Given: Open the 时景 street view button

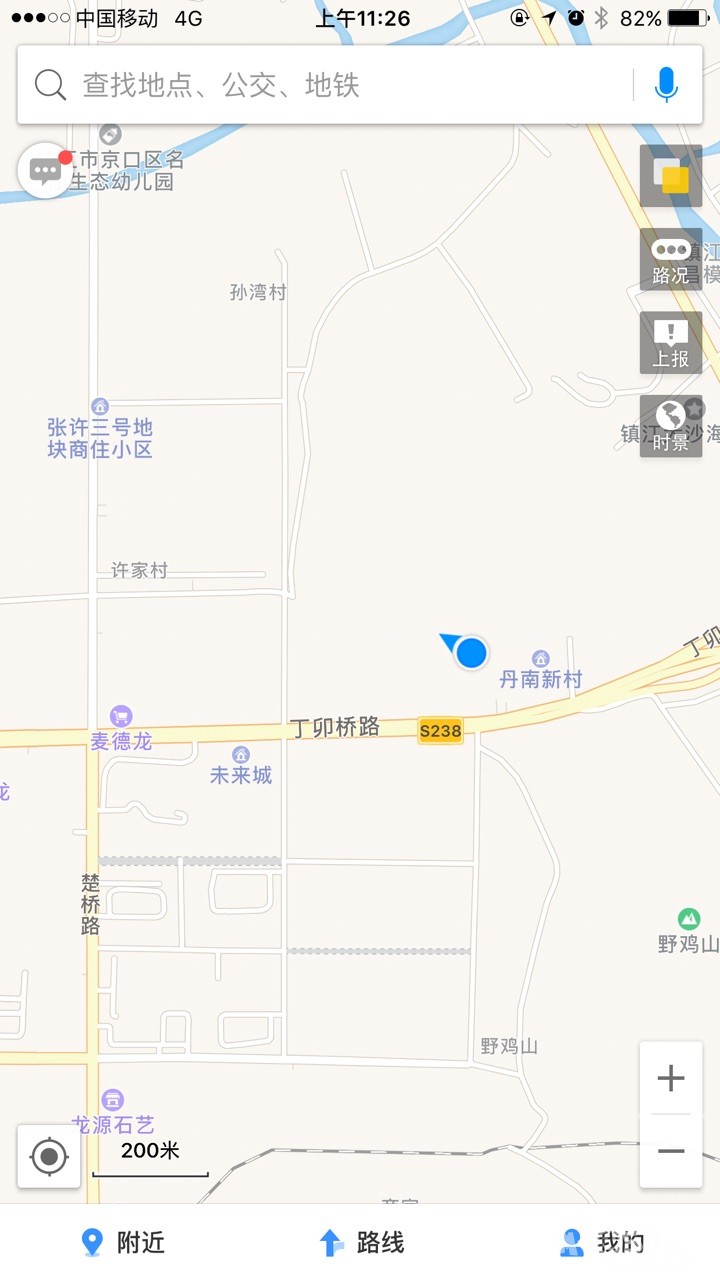Looking at the screenshot, I should click(x=671, y=426).
